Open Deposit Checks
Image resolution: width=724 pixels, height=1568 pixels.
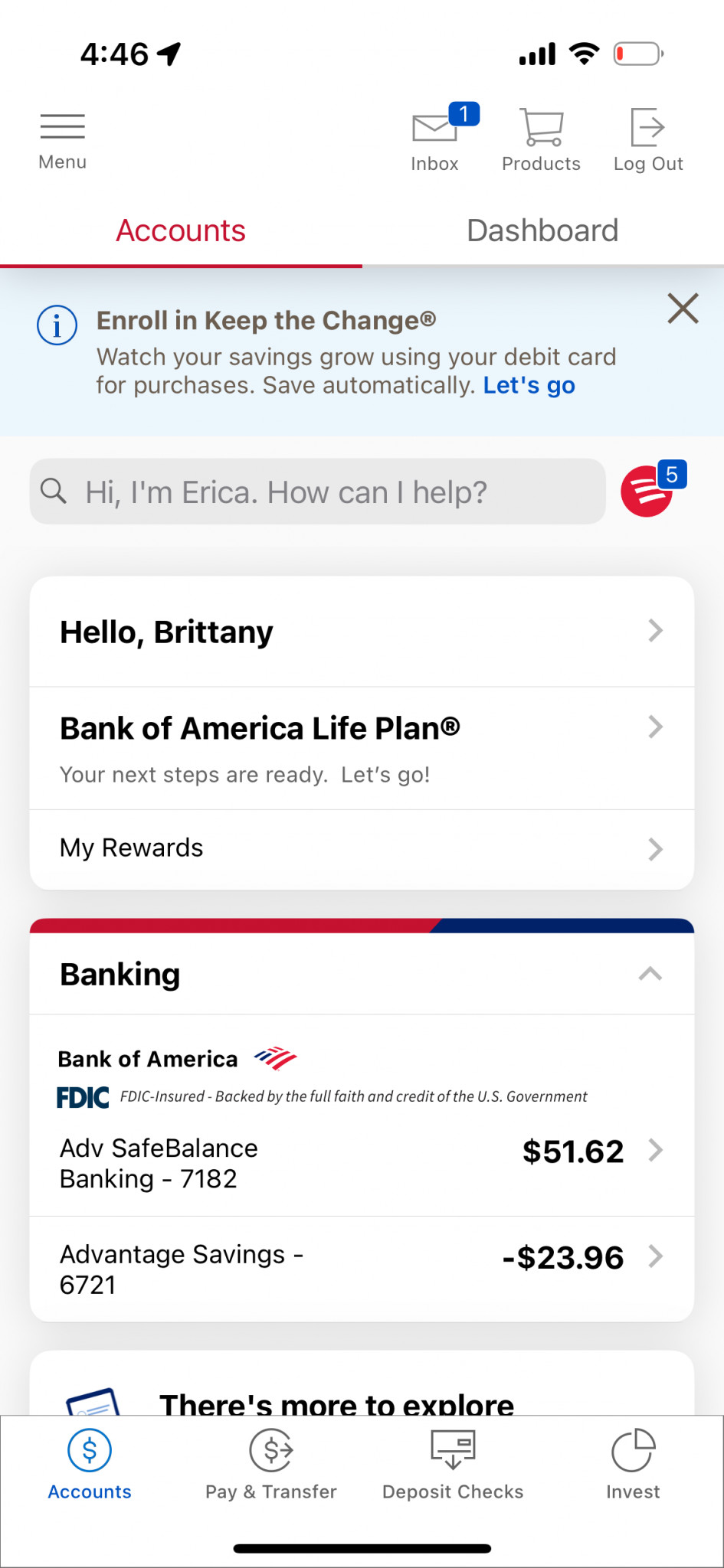click(x=453, y=1465)
